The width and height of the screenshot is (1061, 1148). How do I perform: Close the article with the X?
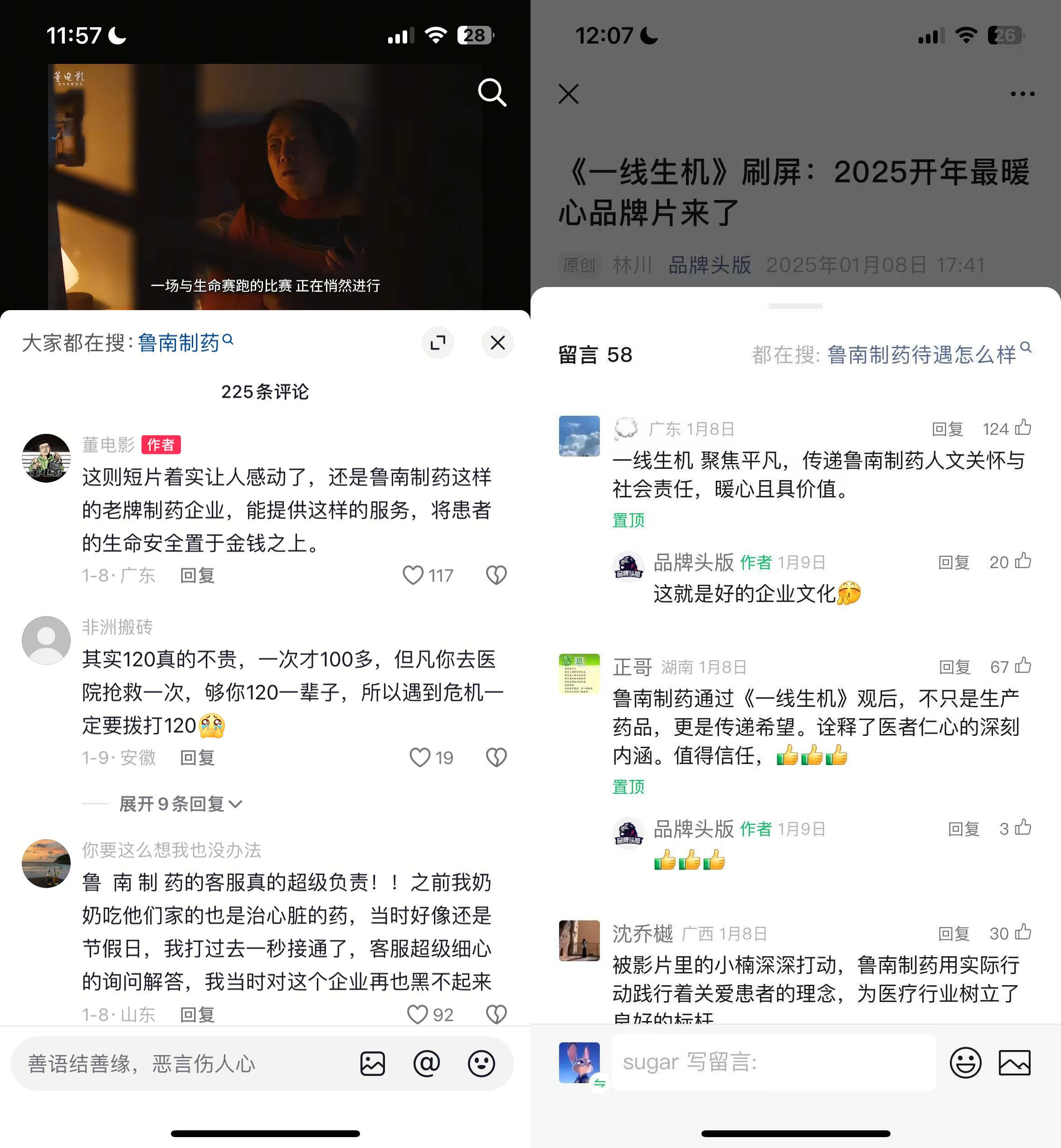pyautogui.click(x=569, y=93)
